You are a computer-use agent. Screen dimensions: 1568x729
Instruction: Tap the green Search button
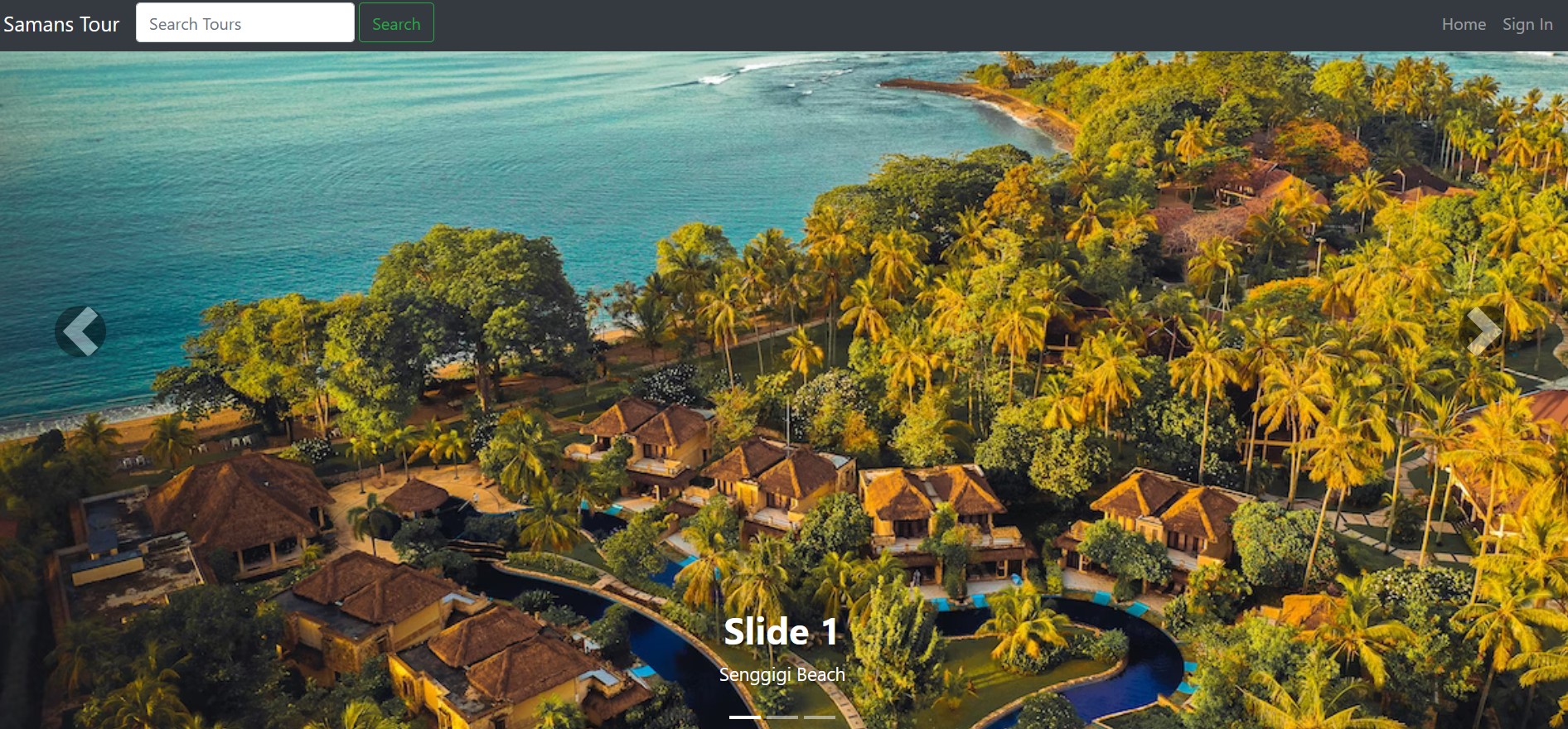(396, 23)
